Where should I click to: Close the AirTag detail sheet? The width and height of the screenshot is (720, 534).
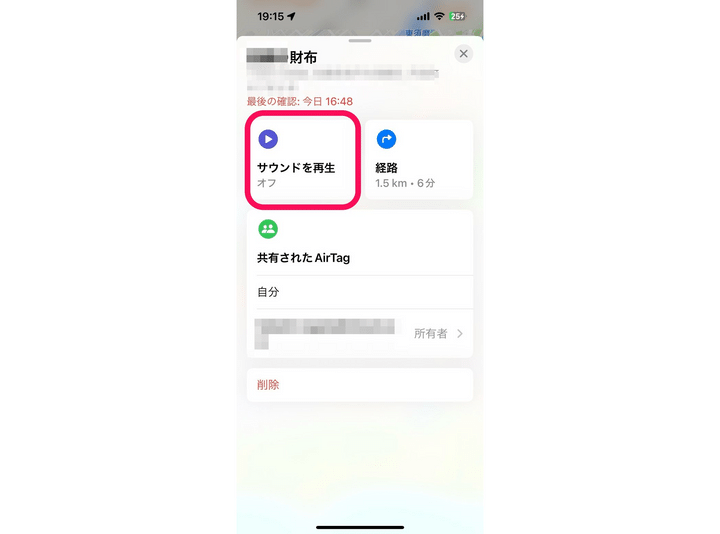coord(462,54)
